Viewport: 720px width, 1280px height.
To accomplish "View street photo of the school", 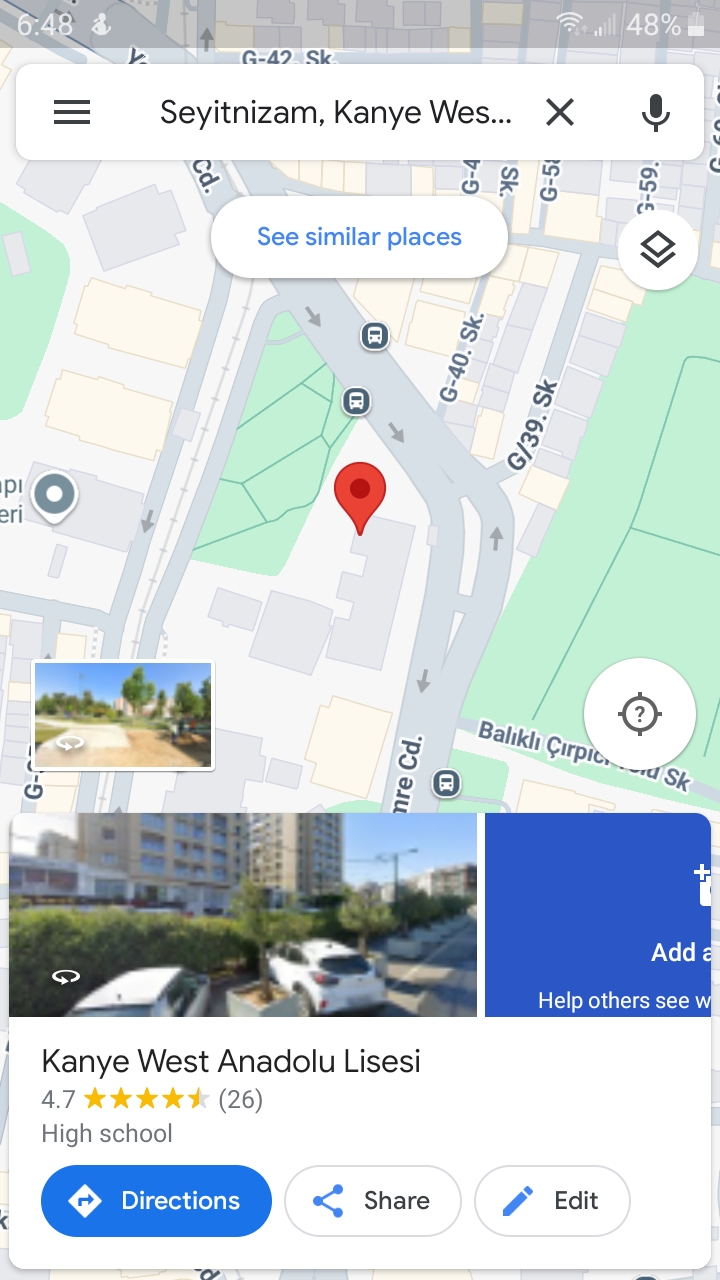I will 243,915.
